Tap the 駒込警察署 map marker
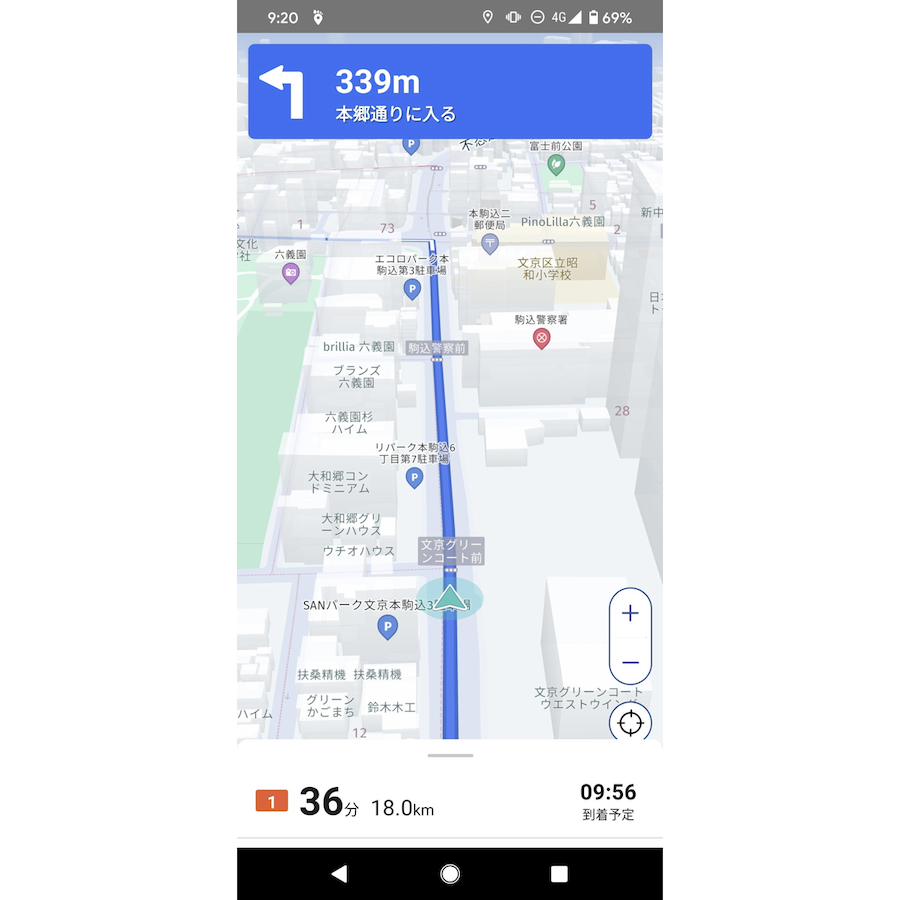This screenshot has width=900, height=900. tap(541, 338)
